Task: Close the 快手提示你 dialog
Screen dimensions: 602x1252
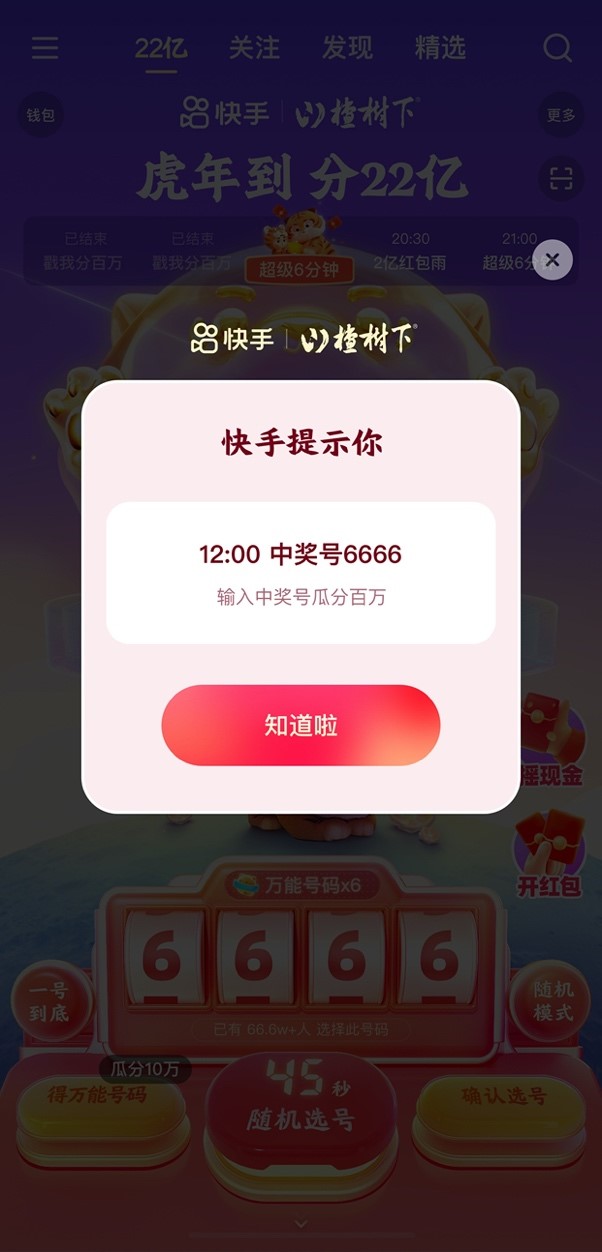Action: coord(552,260)
